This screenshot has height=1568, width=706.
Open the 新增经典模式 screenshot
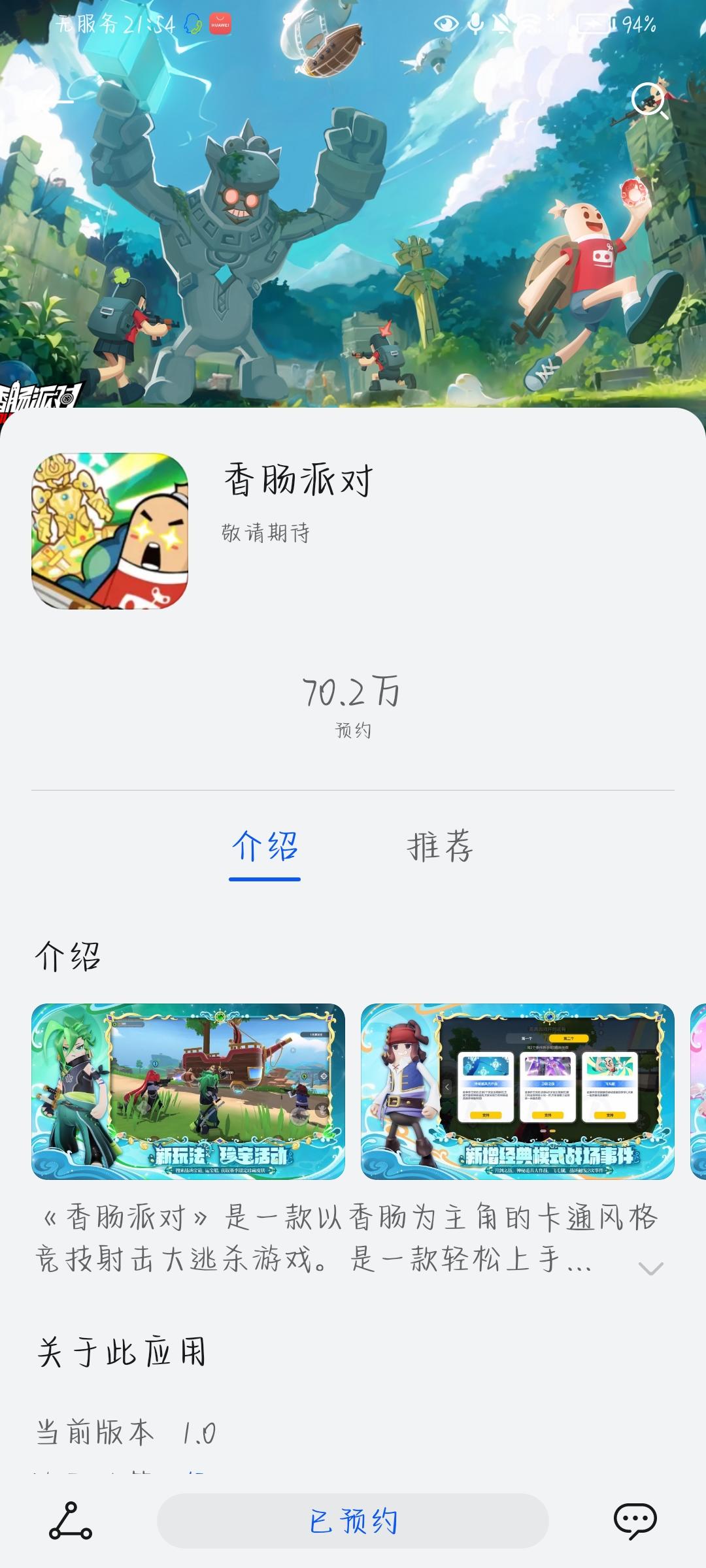click(x=518, y=1087)
